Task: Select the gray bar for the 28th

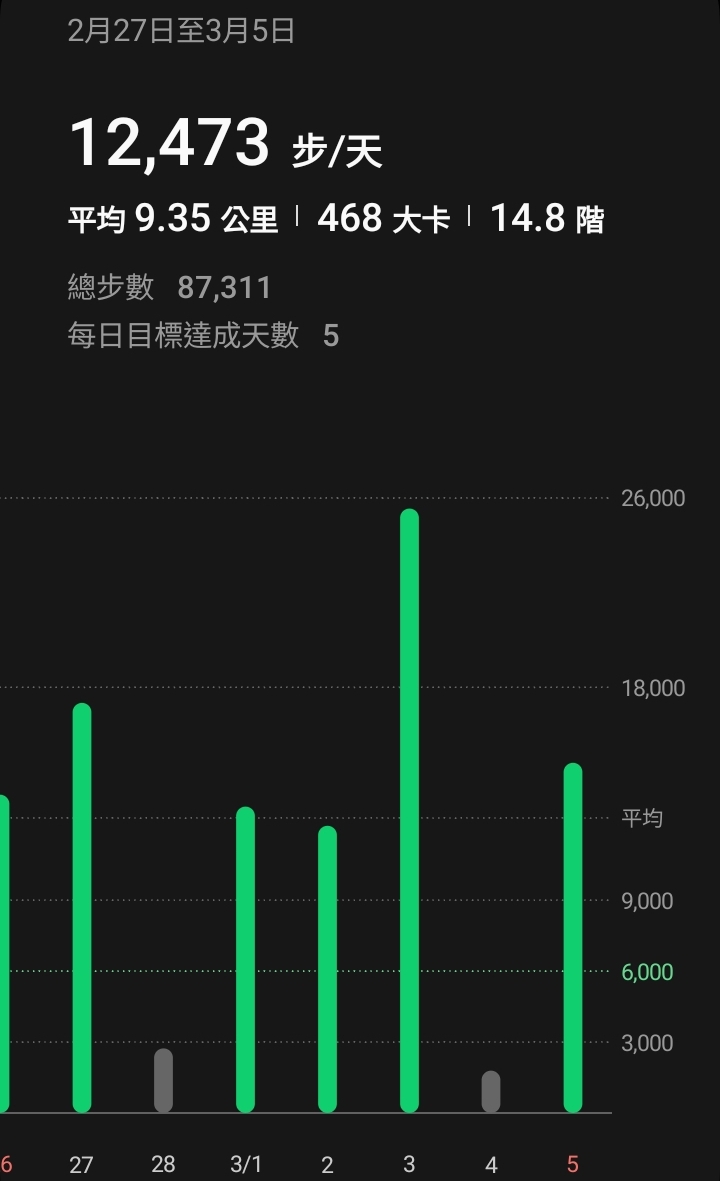Action: 163,1080
